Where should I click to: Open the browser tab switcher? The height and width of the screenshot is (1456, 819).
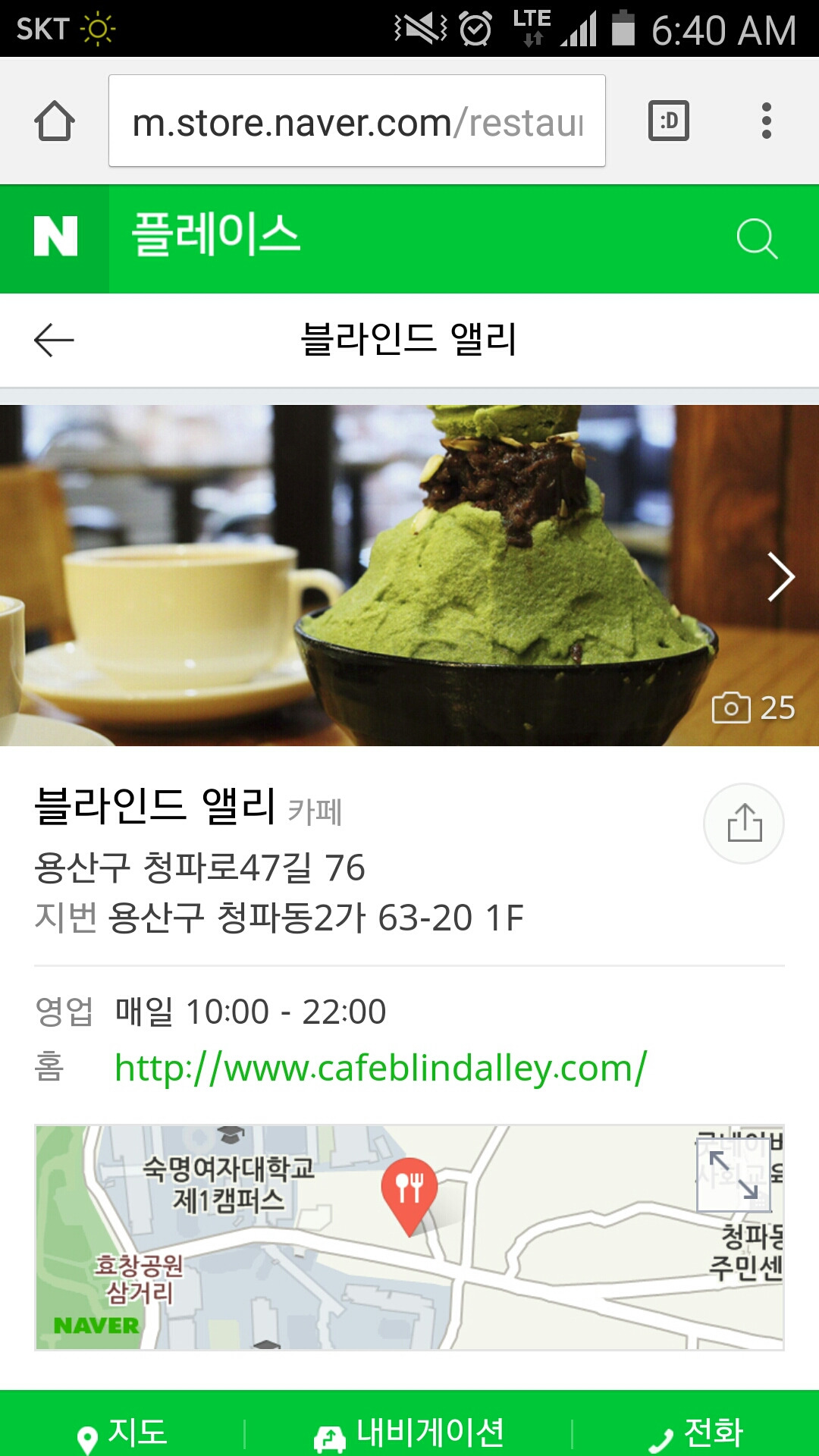(x=668, y=121)
